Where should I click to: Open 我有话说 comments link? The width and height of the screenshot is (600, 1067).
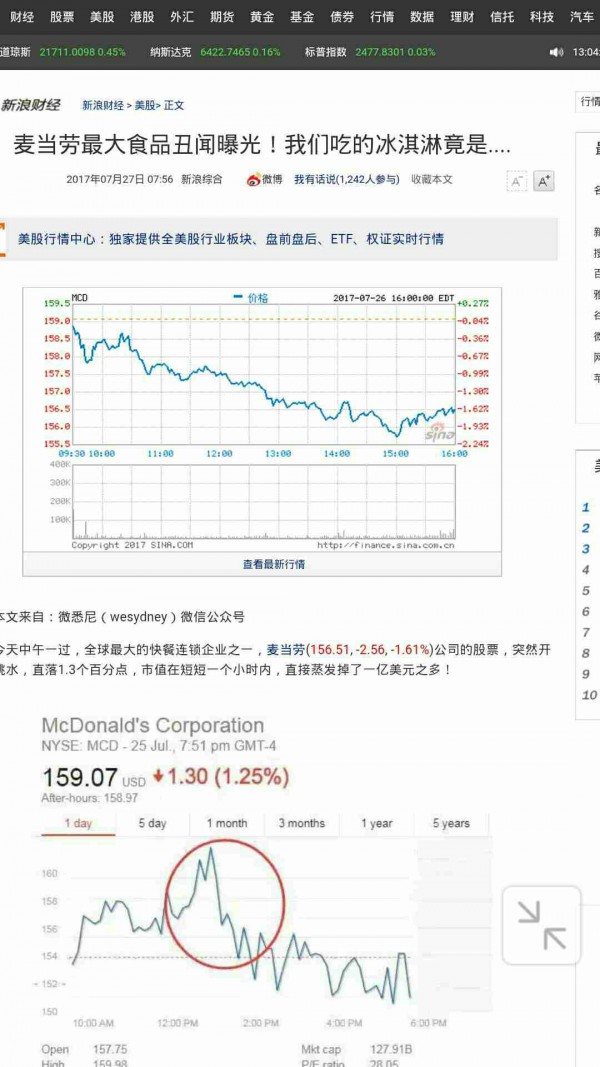pos(347,180)
